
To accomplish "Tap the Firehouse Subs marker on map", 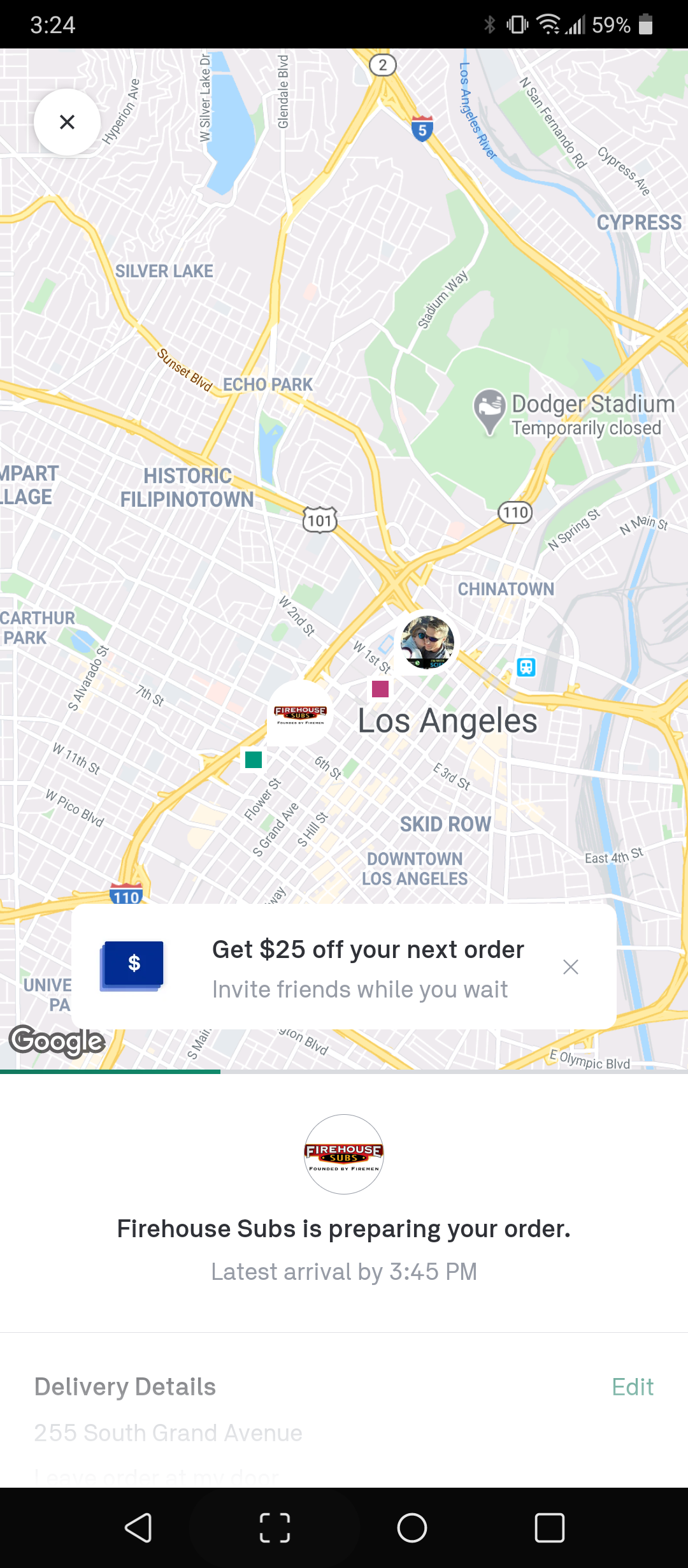I will [x=300, y=713].
